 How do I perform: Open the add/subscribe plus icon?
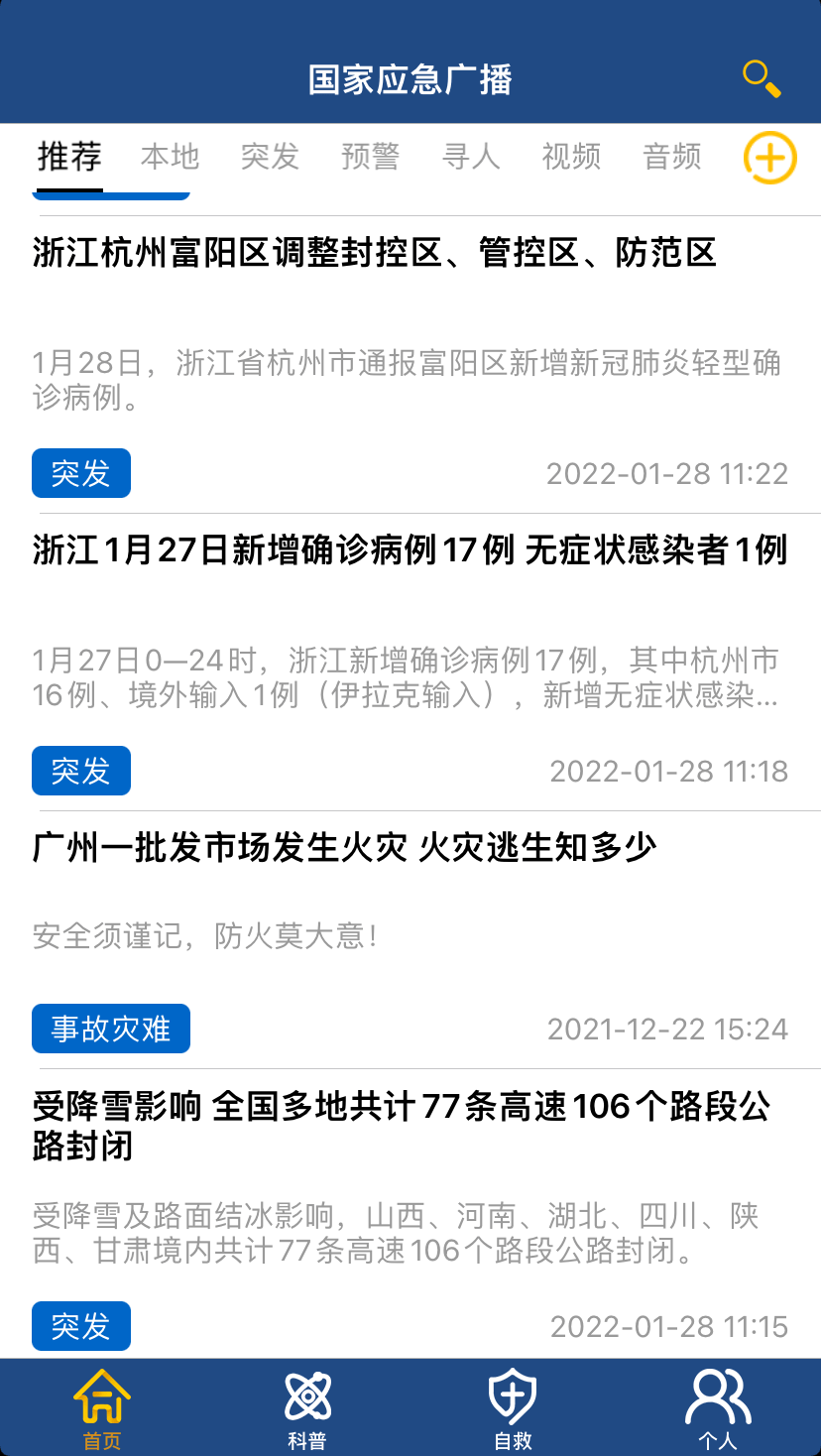(766, 158)
